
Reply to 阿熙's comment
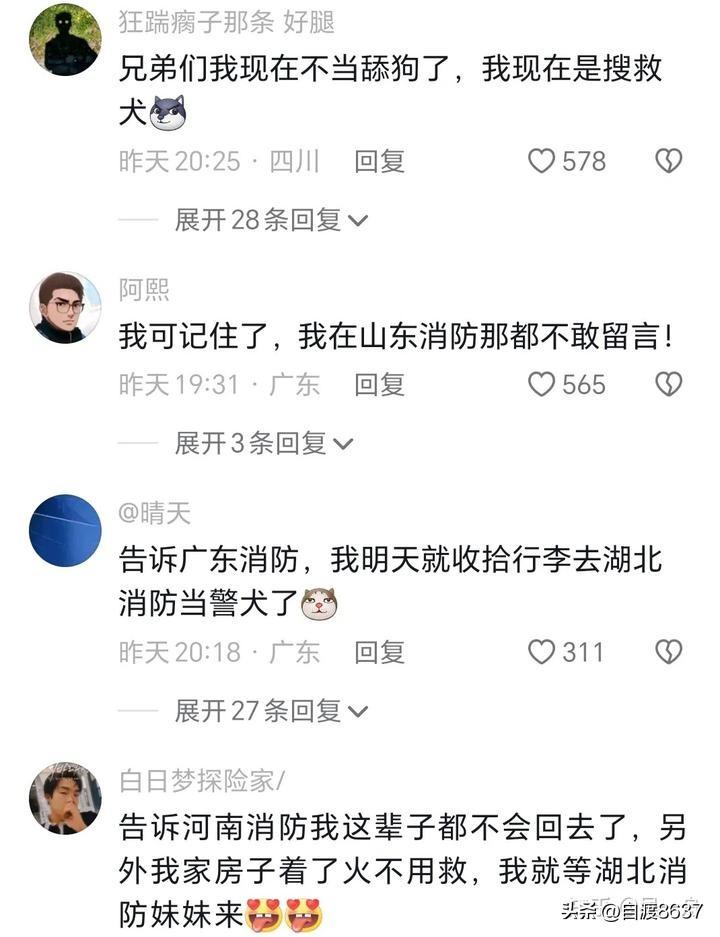coord(379,384)
